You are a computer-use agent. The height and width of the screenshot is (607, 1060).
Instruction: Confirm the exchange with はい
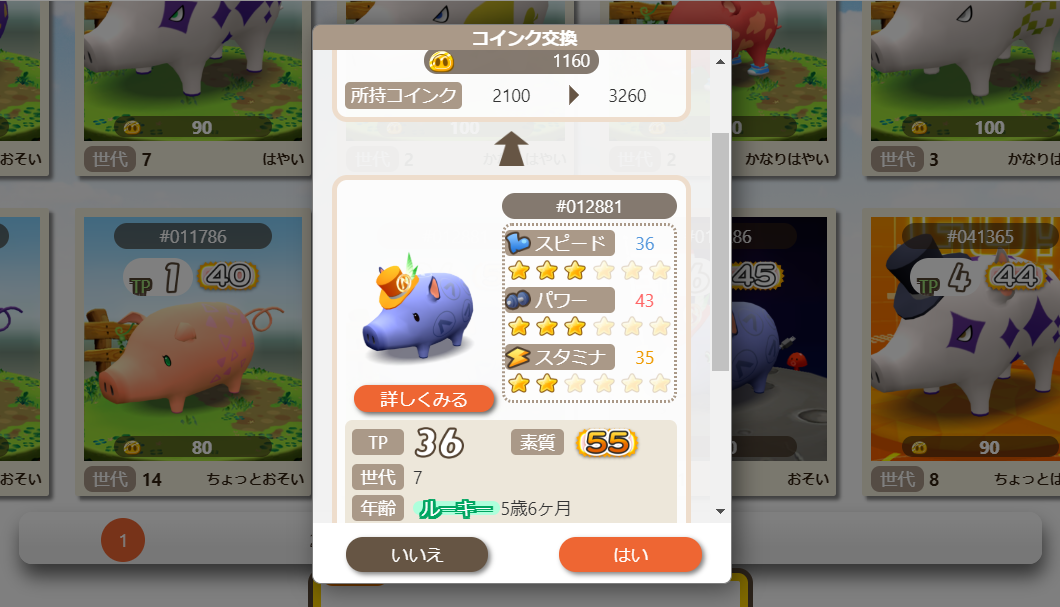tap(630, 555)
